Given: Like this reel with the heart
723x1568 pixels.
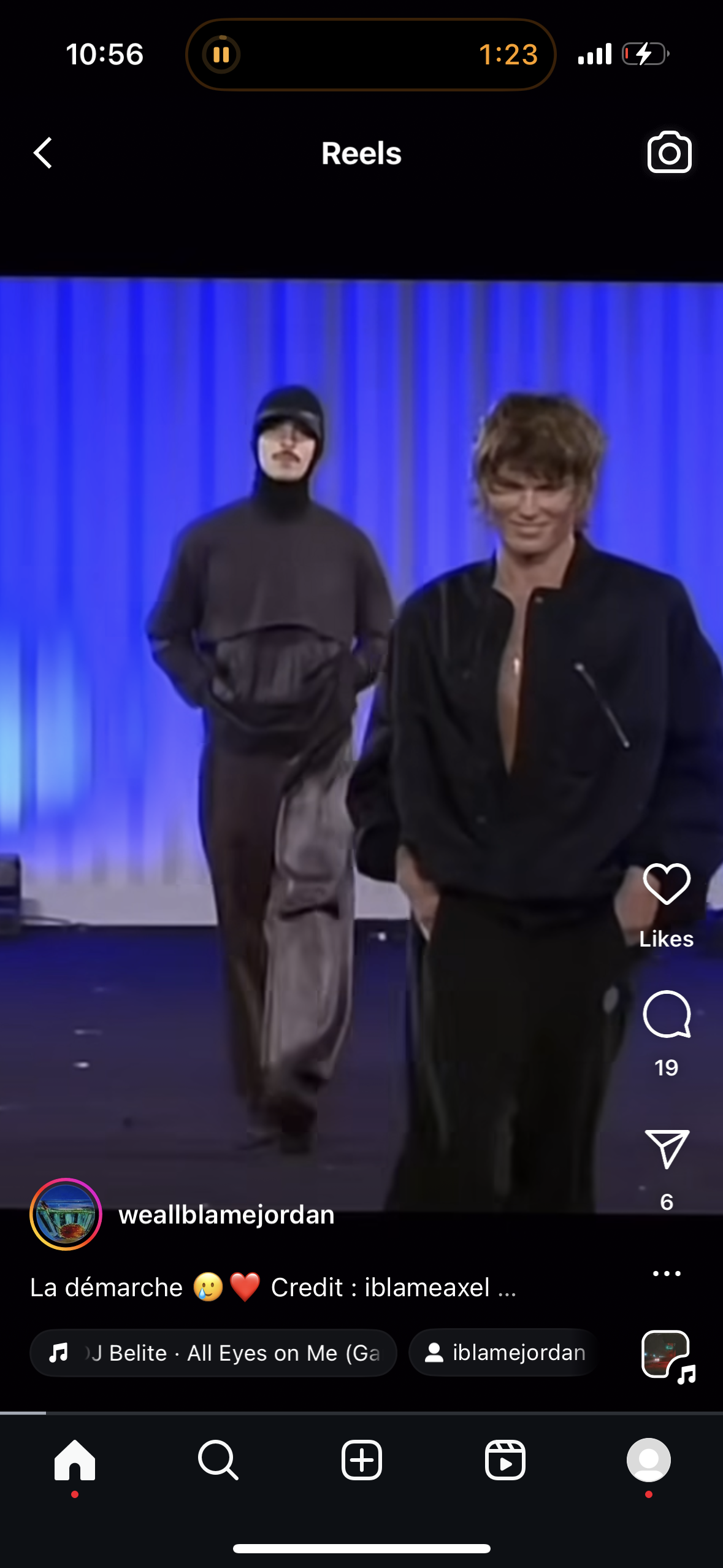Looking at the screenshot, I should click(667, 884).
